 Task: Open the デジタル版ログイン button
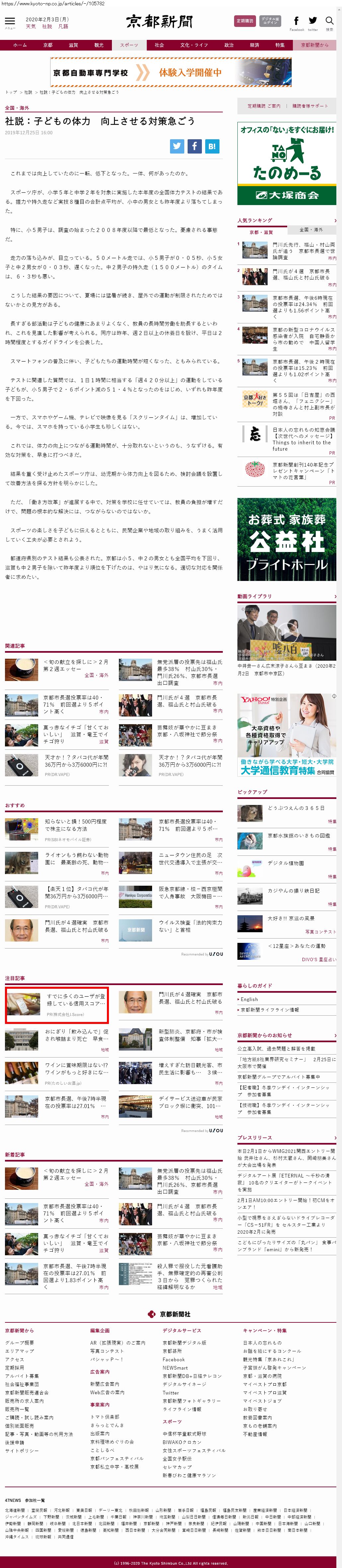coord(270,21)
